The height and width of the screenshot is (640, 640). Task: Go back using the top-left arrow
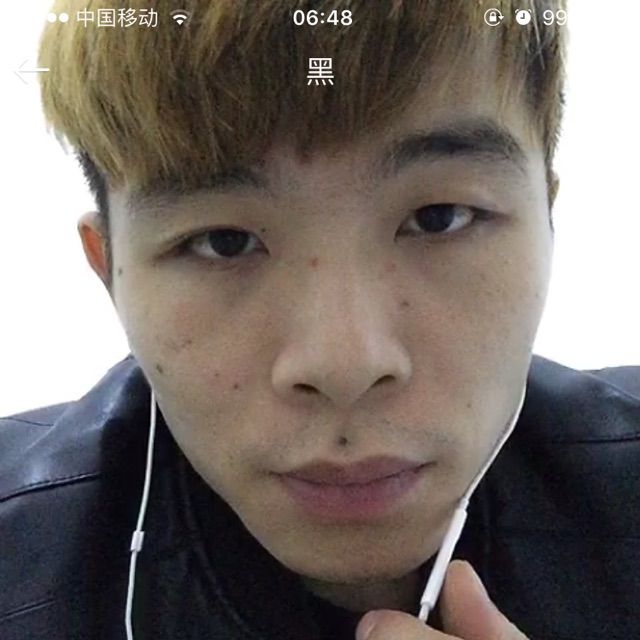(30, 71)
